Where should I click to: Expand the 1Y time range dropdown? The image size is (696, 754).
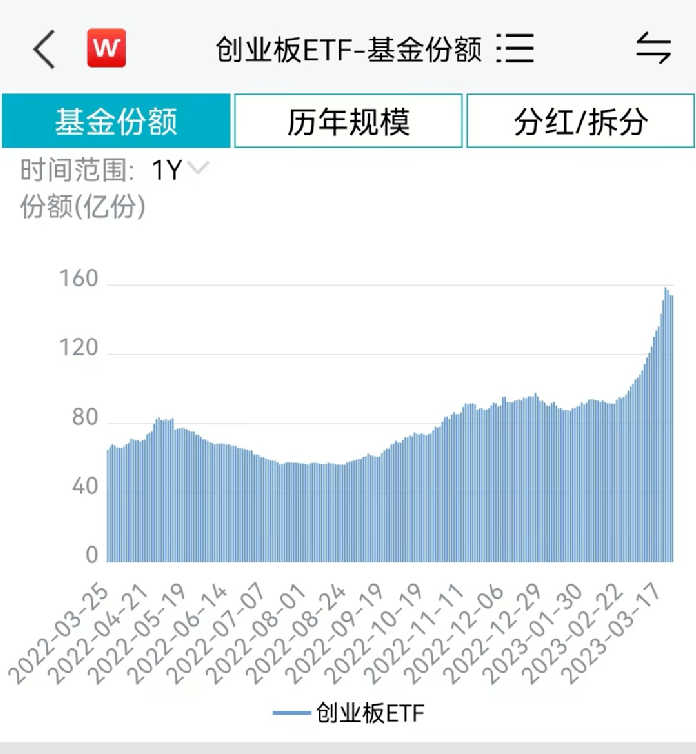[x=180, y=170]
